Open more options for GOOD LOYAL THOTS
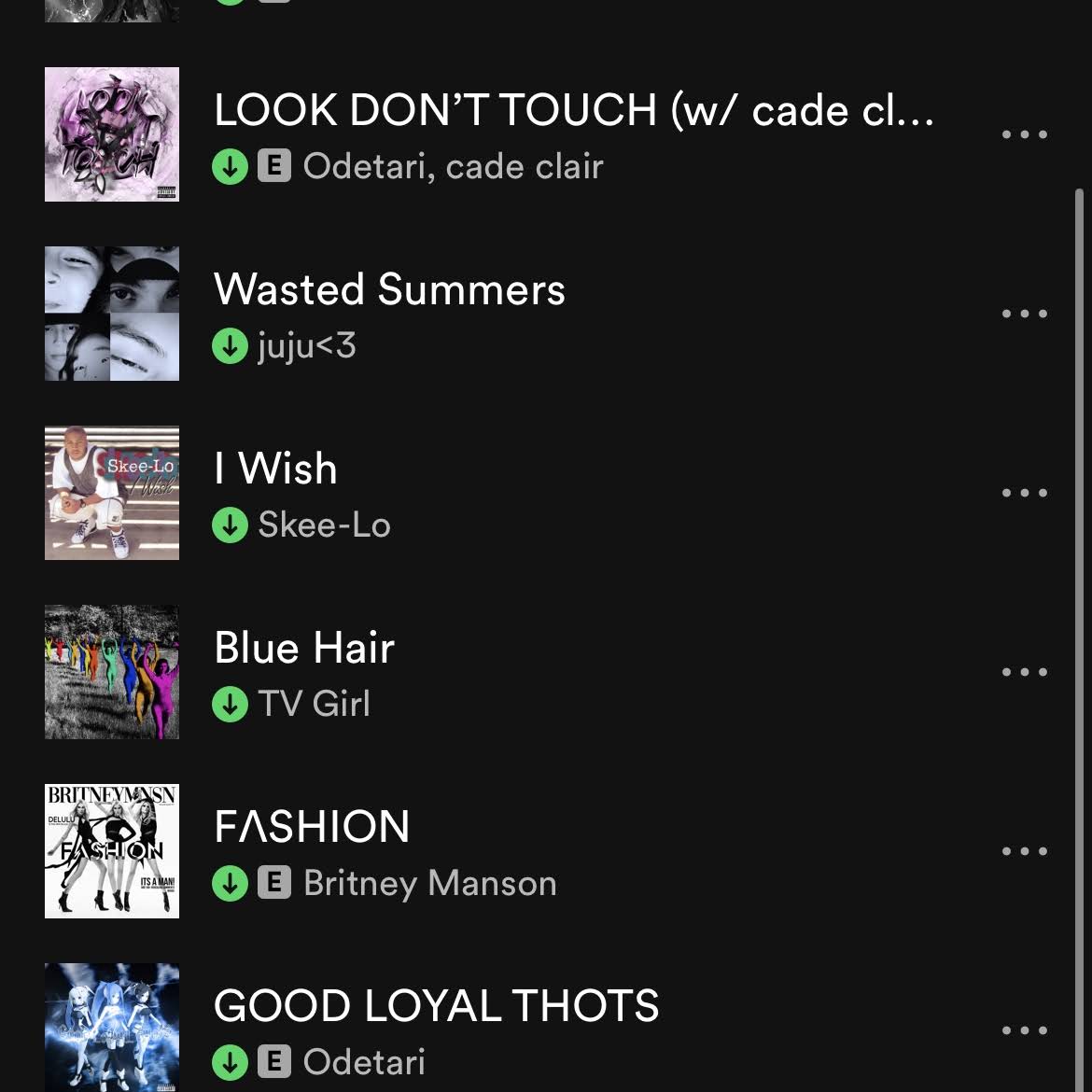The height and width of the screenshot is (1092, 1092). pos(1024,1030)
